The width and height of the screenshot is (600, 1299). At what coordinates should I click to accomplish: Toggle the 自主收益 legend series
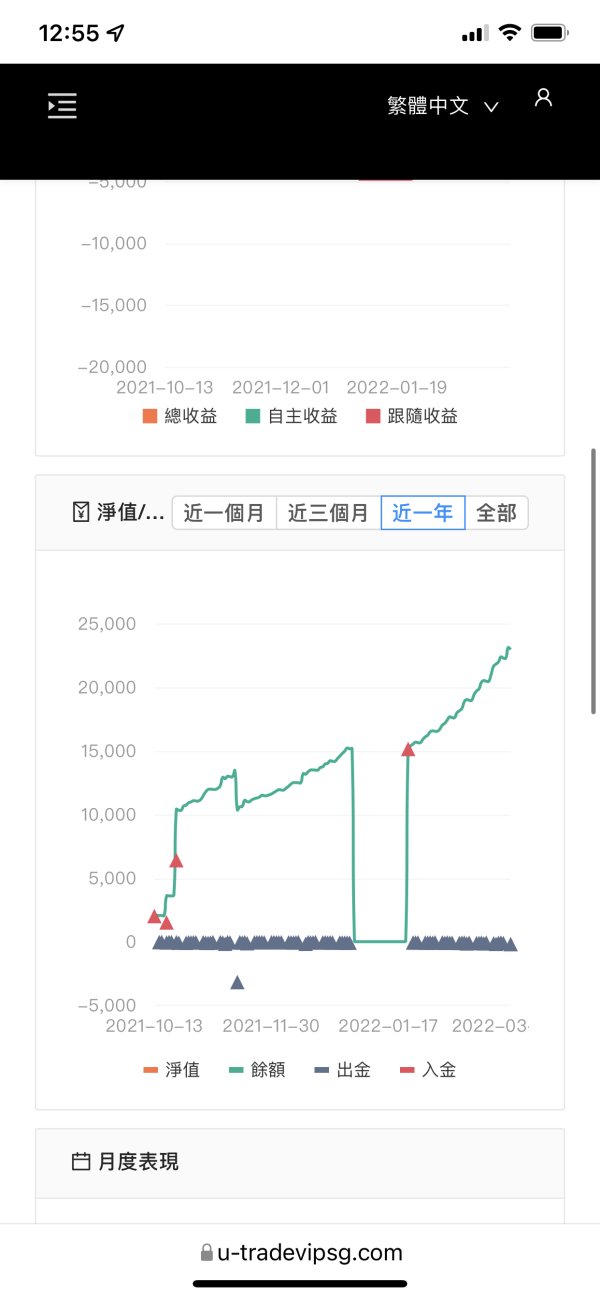click(x=292, y=416)
